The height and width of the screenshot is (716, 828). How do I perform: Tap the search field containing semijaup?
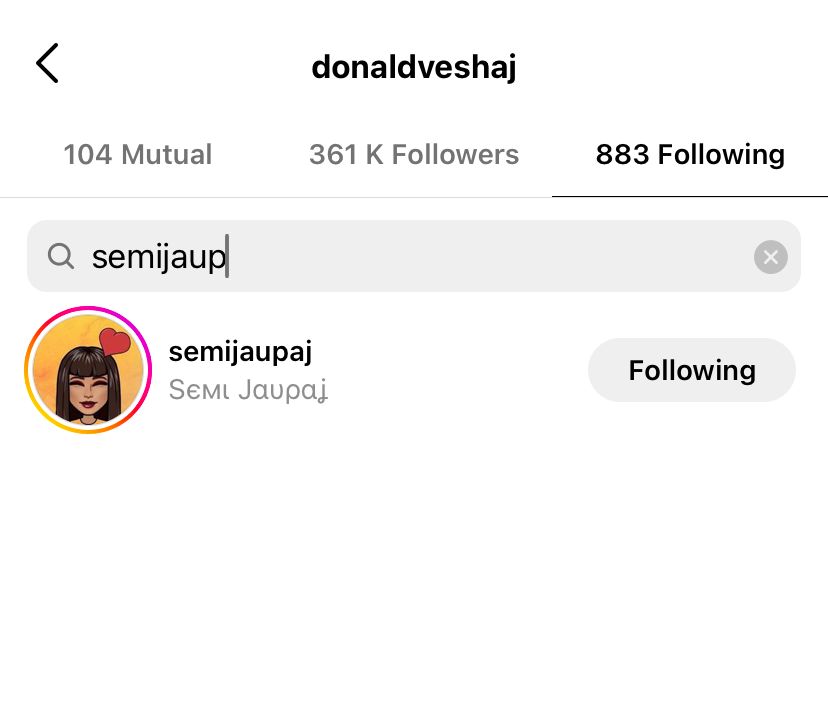pyautogui.click(x=400, y=257)
